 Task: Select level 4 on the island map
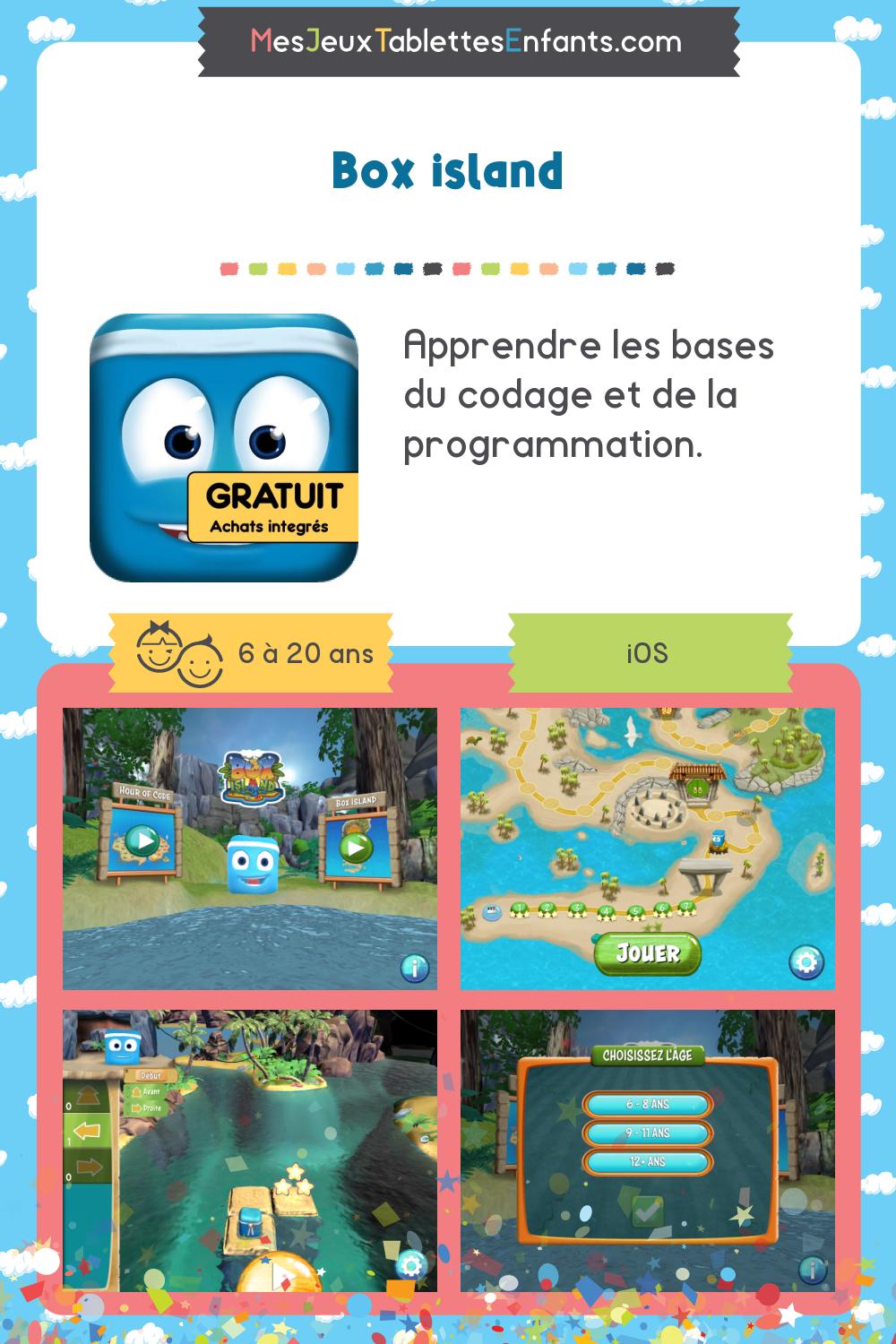pyautogui.click(x=606, y=910)
